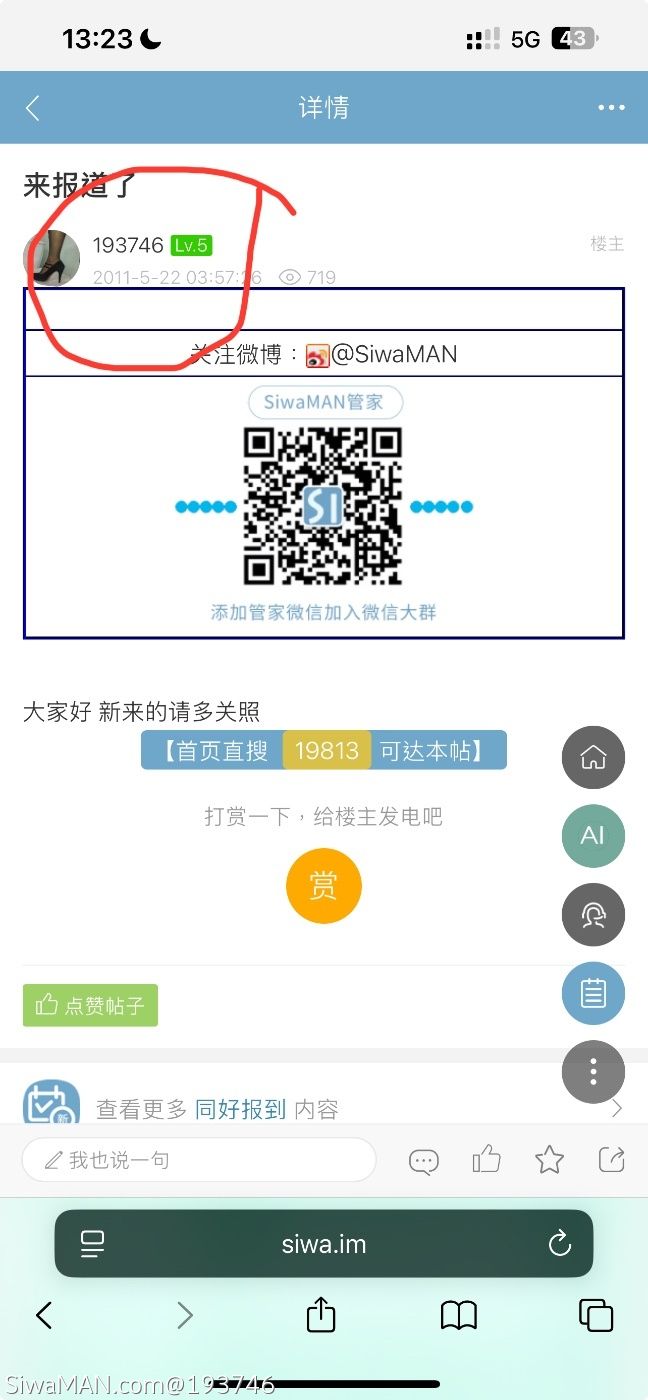Open Safari's share sheet
Image resolution: width=648 pixels, height=1400 pixels.
point(320,1315)
